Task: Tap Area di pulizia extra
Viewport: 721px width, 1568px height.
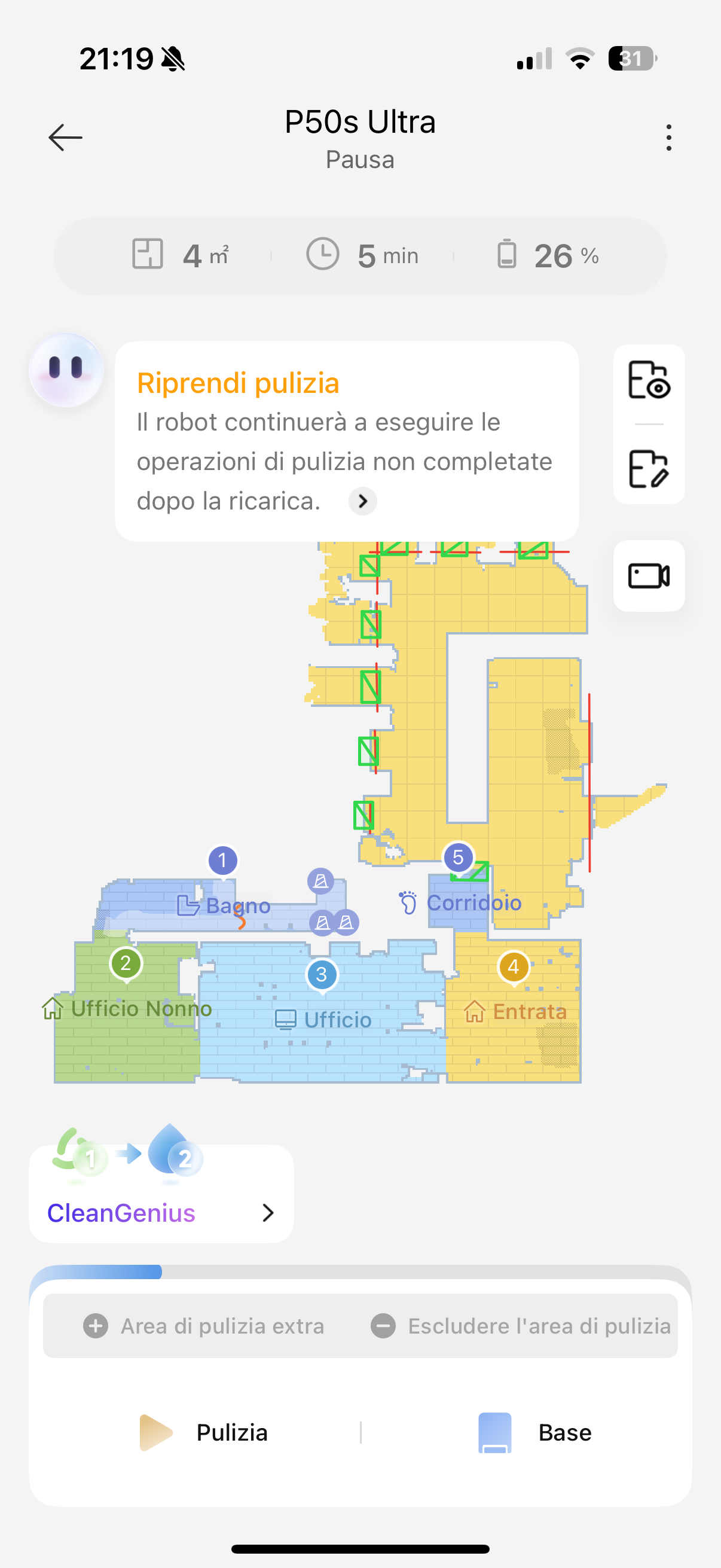Action: (x=204, y=1326)
